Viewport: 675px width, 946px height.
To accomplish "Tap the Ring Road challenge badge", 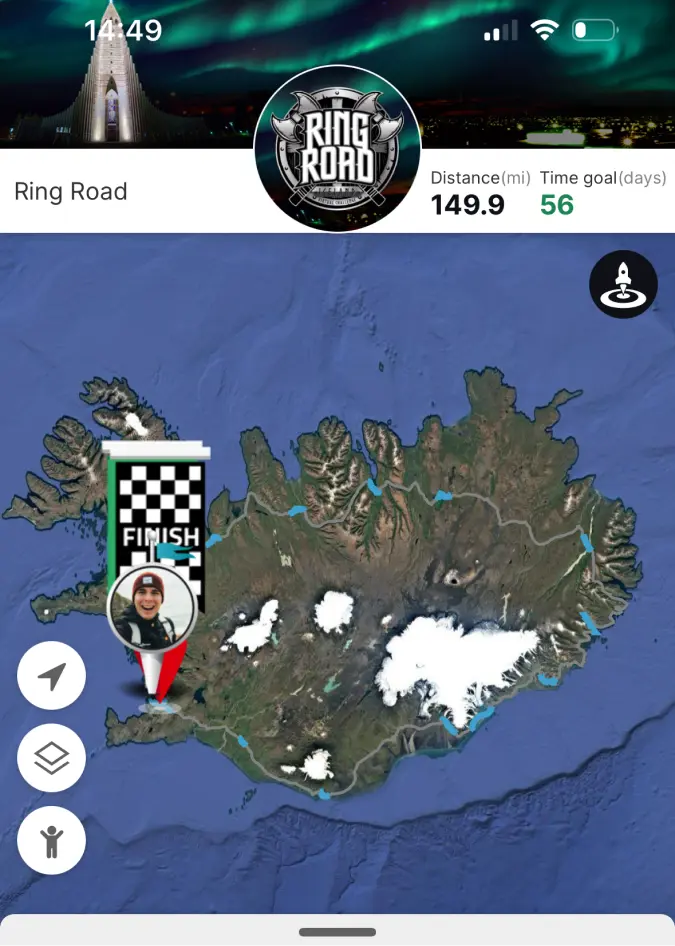I will [x=337, y=150].
